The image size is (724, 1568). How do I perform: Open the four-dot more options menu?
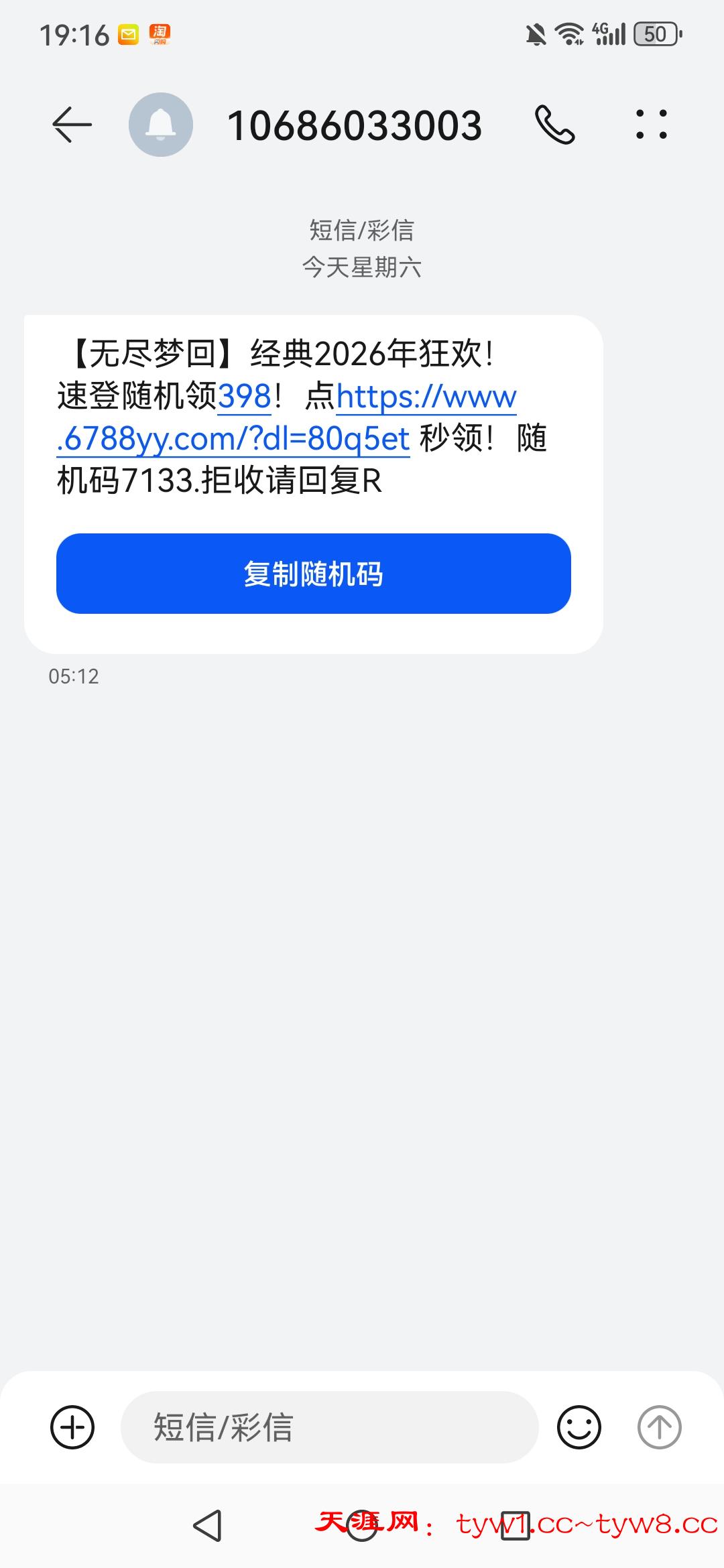point(652,125)
